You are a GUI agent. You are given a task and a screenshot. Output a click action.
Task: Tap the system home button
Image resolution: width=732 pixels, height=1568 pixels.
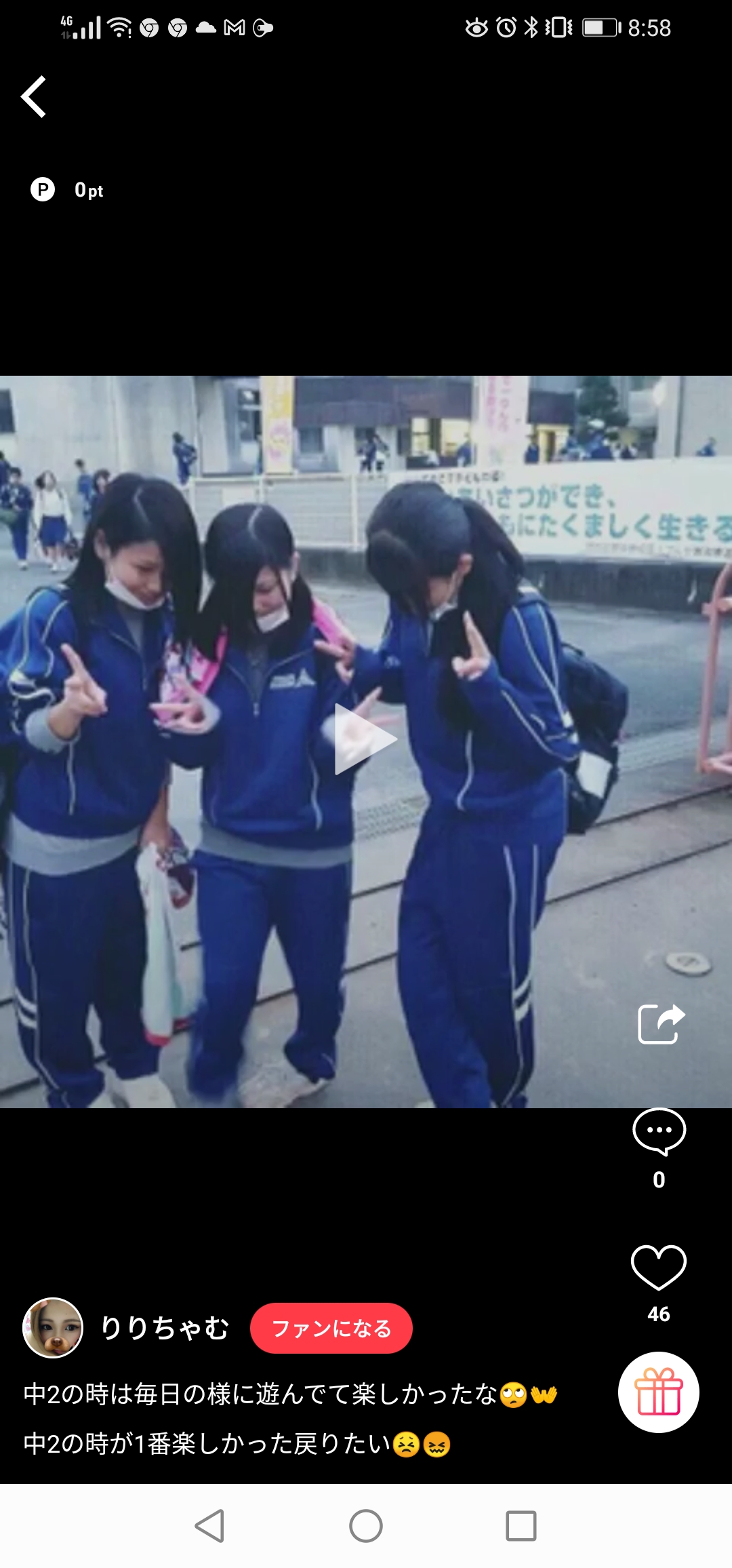point(366,1526)
